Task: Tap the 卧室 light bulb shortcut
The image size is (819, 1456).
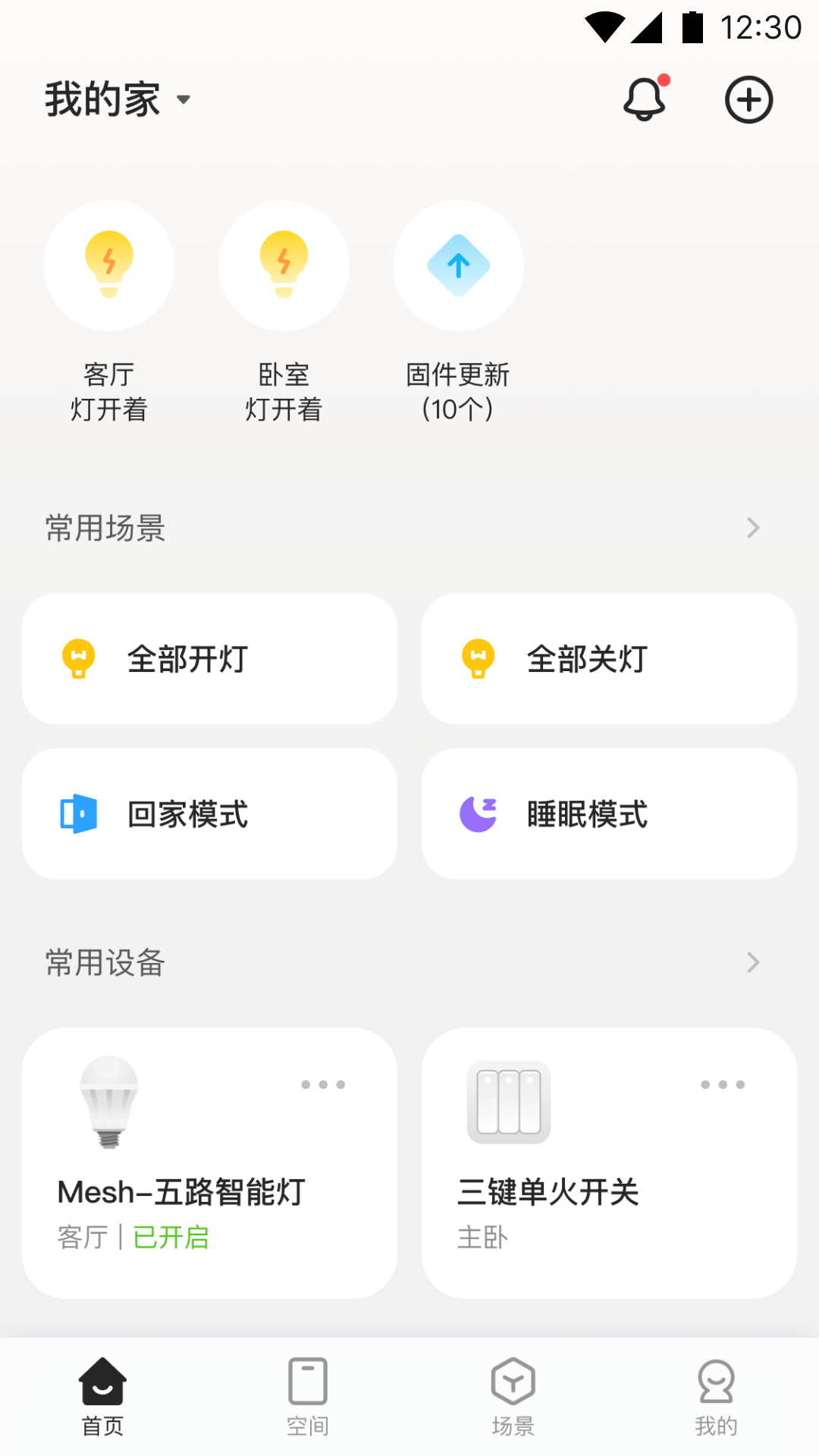Action: (x=284, y=265)
